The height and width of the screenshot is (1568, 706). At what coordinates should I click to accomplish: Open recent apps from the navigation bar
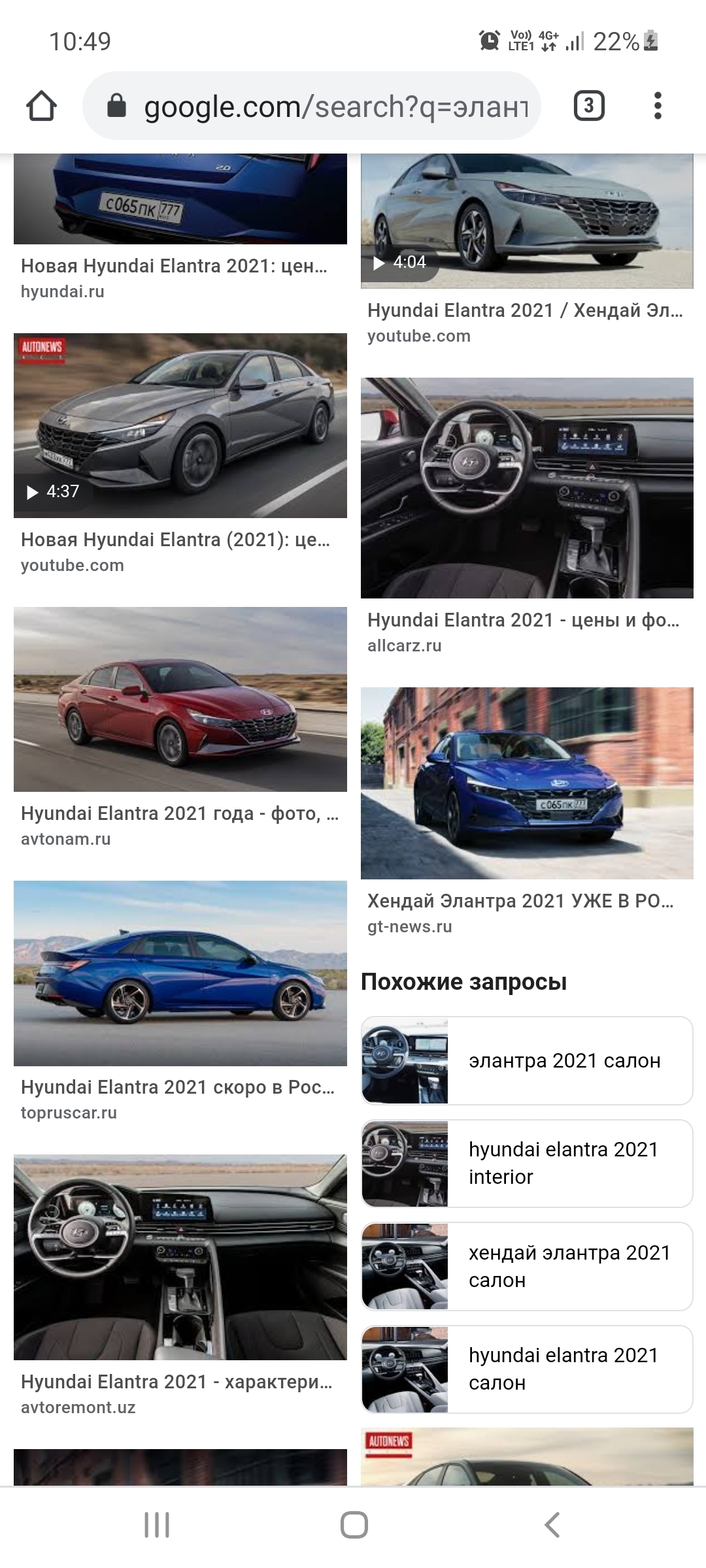157,1525
